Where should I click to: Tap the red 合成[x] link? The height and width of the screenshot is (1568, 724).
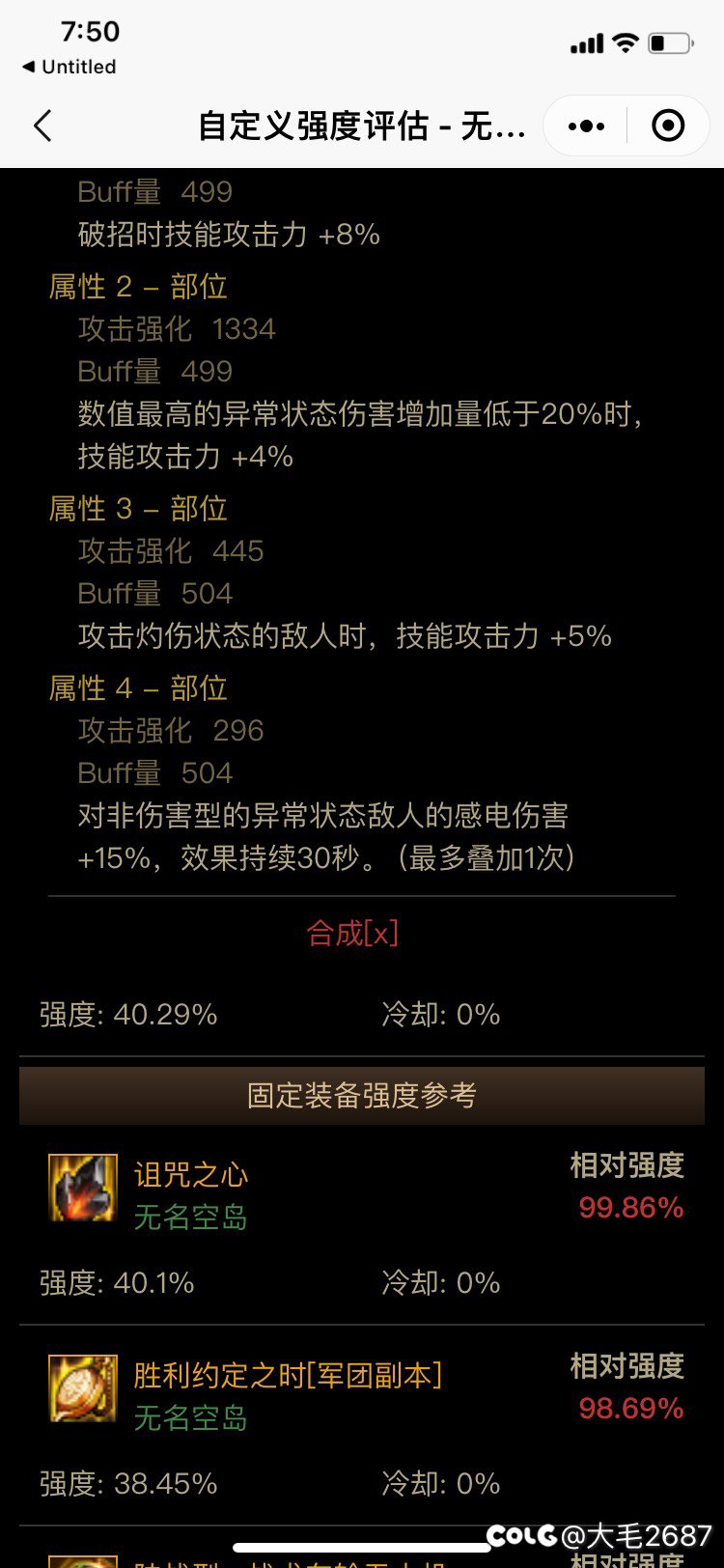pyautogui.click(x=352, y=933)
